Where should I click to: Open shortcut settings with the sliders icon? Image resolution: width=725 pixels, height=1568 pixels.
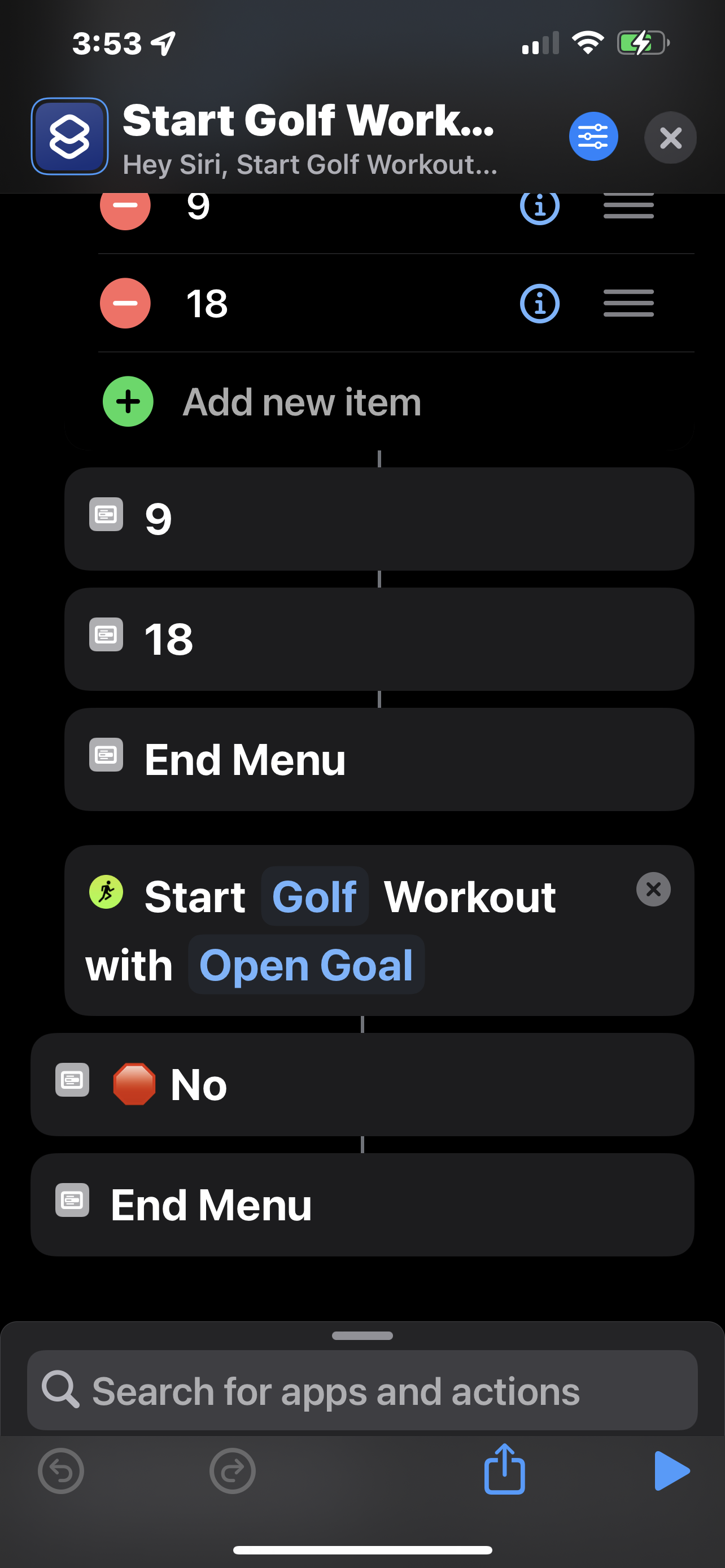(593, 137)
